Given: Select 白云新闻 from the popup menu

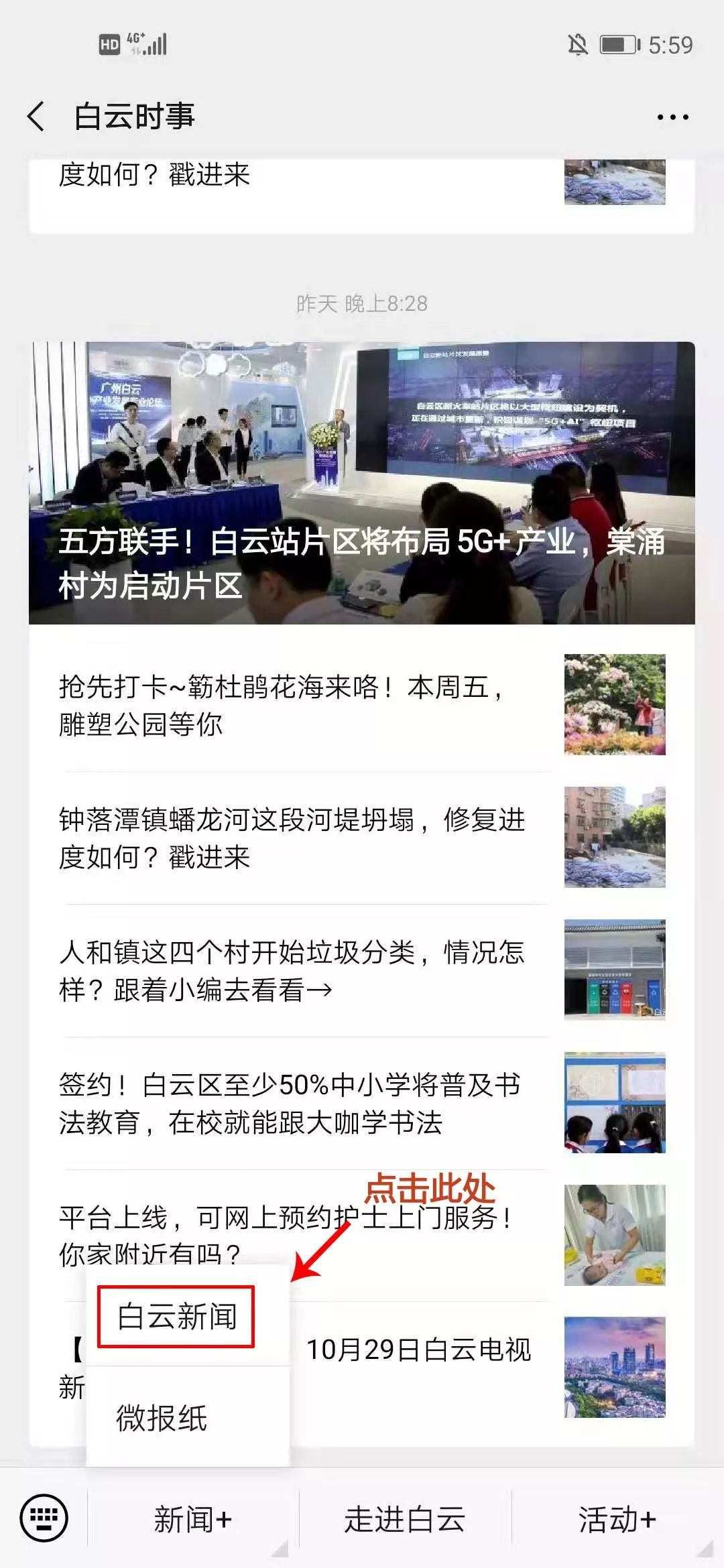Looking at the screenshot, I should click(x=176, y=1317).
